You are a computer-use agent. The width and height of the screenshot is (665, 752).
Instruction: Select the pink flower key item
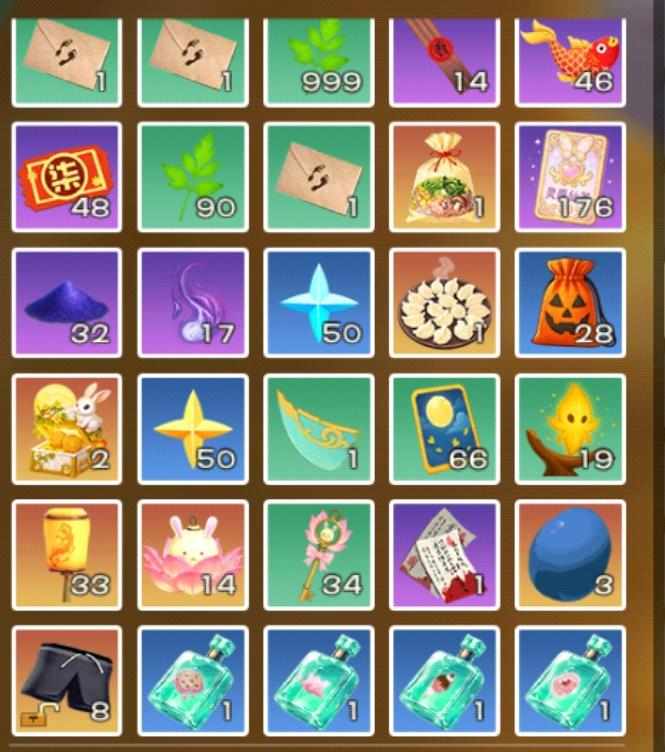point(319,556)
